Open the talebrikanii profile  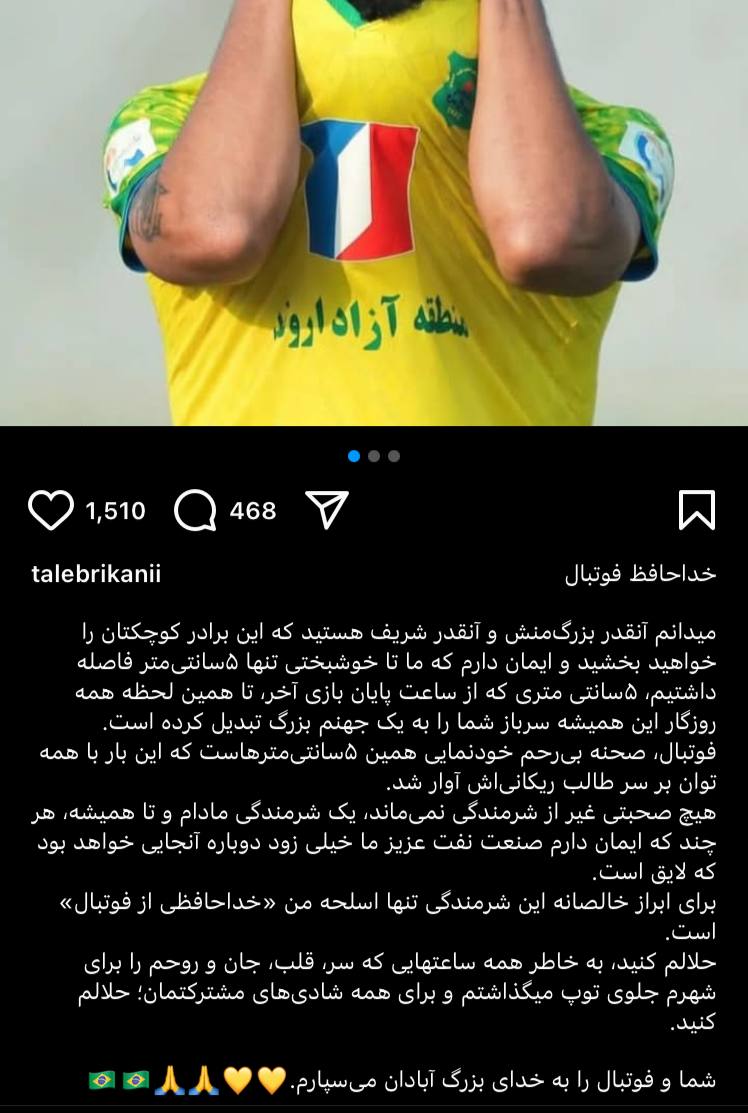(x=96, y=574)
